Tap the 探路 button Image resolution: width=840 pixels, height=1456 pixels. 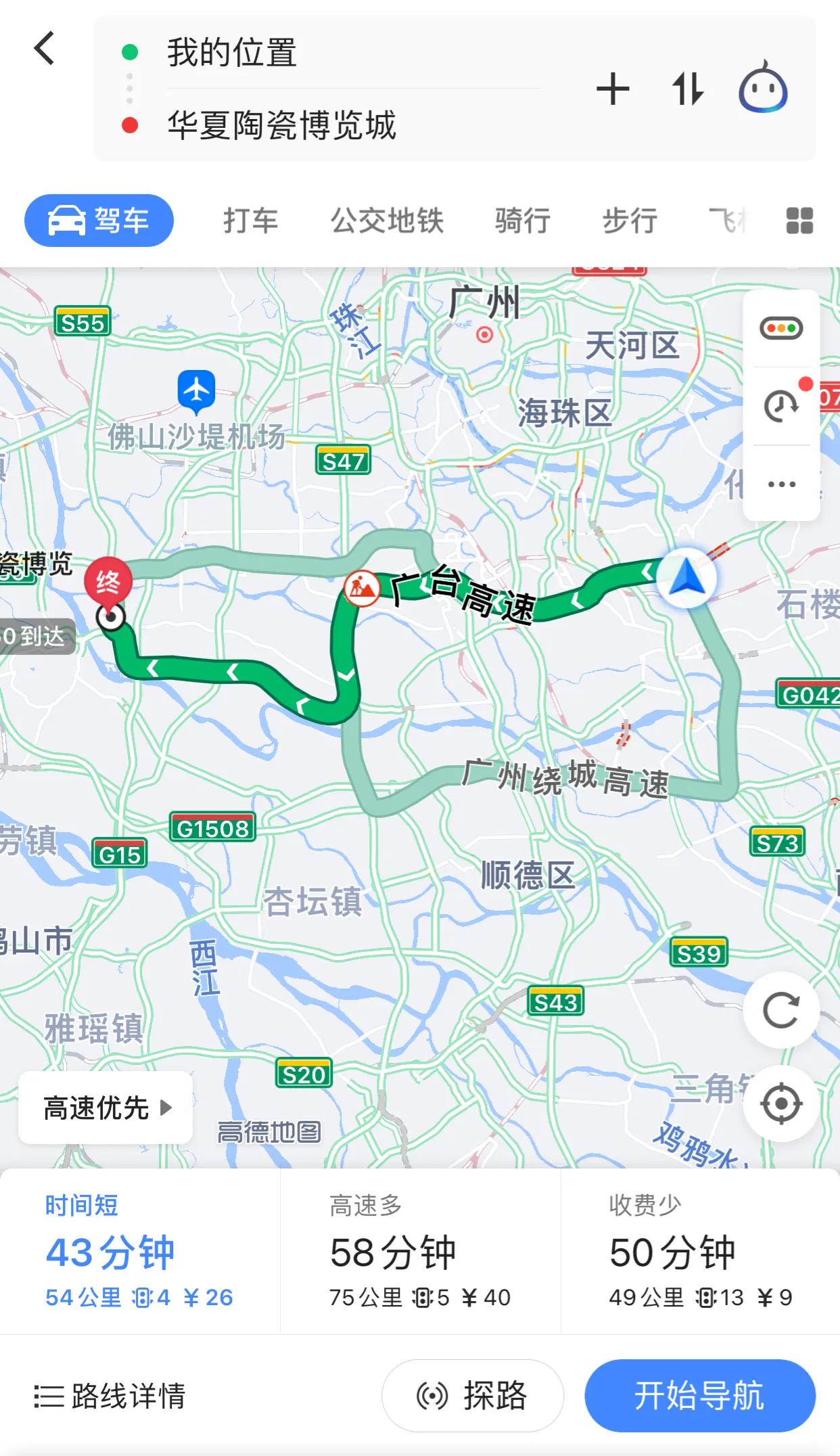471,1395
